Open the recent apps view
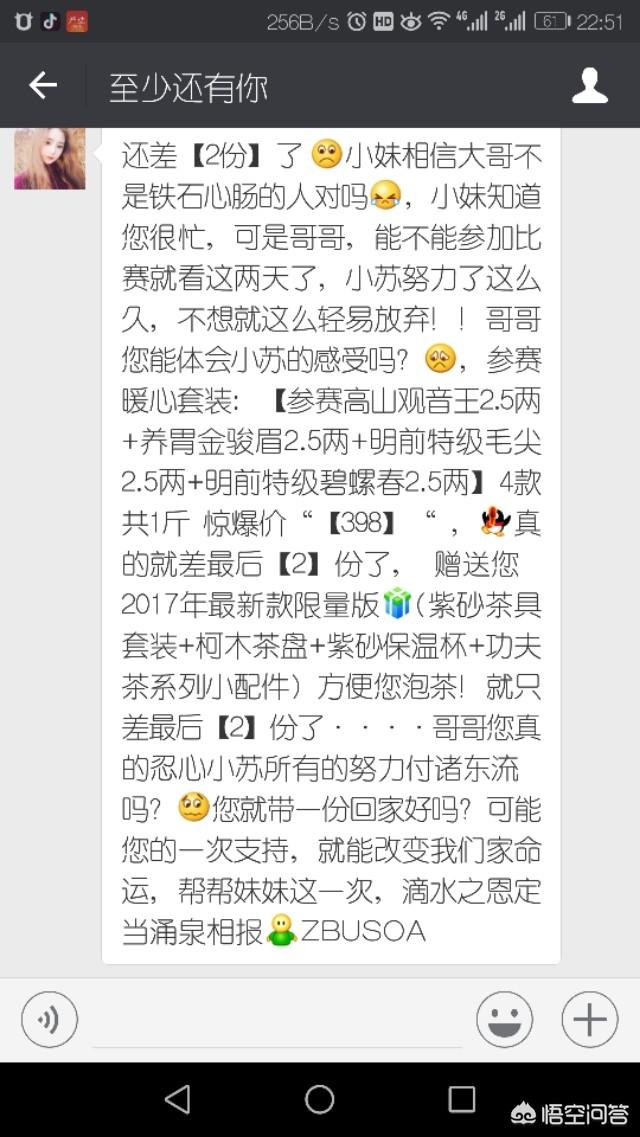The height and width of the screenshot is (1137, 640). (x=461, y=1100)
